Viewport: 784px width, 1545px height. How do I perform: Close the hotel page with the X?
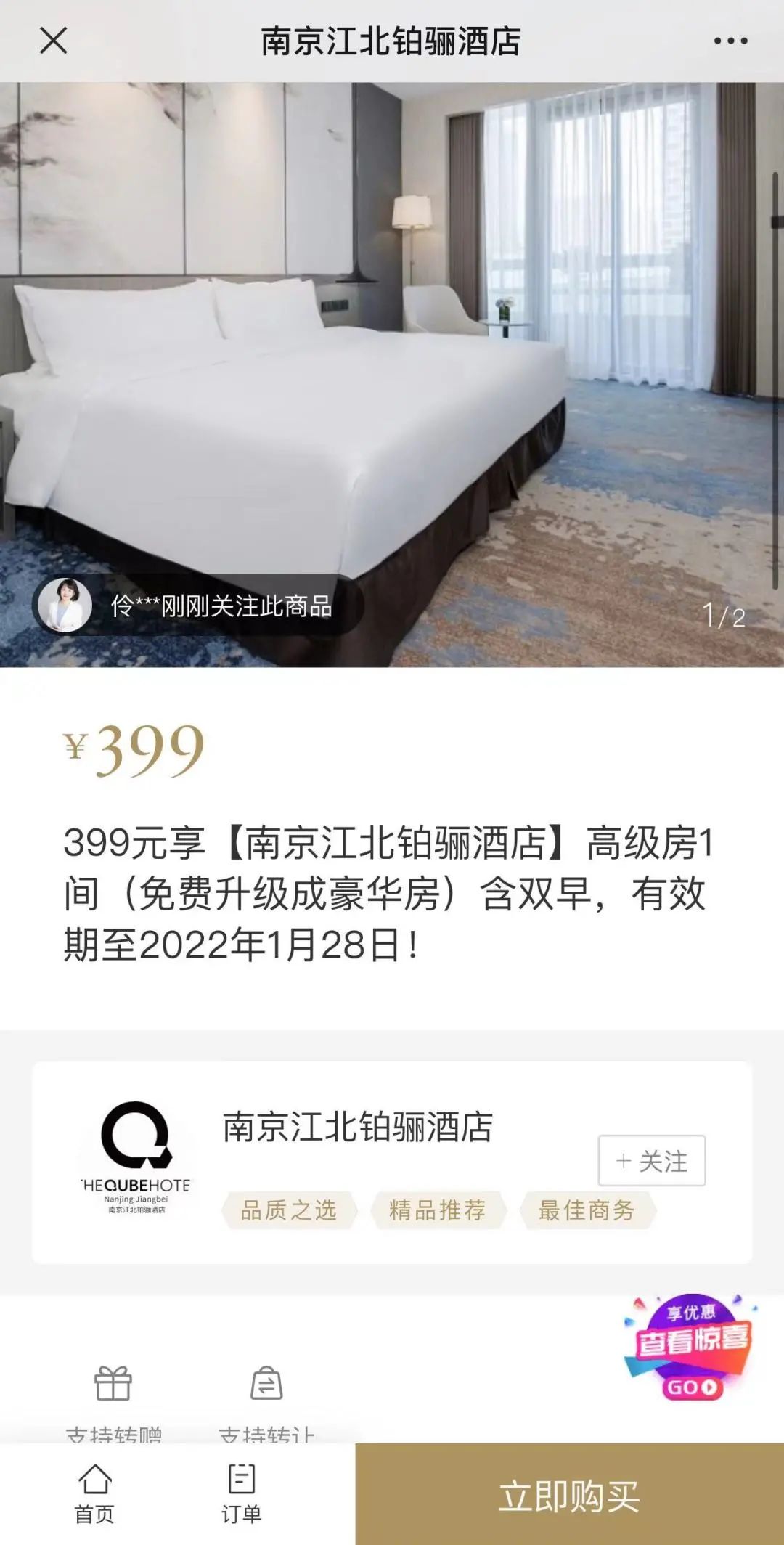pos(54,41)
